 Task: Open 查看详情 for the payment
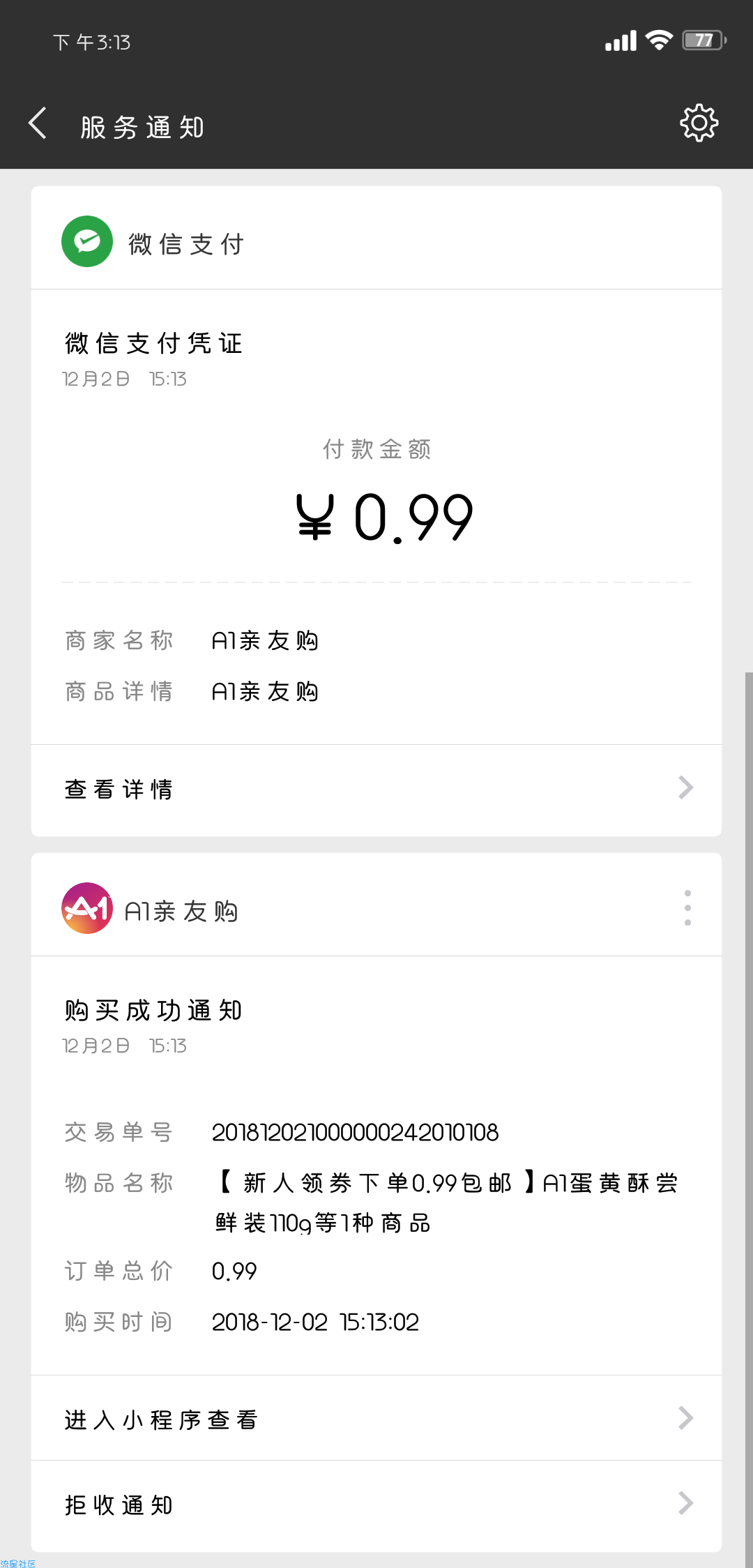[376, 790]
